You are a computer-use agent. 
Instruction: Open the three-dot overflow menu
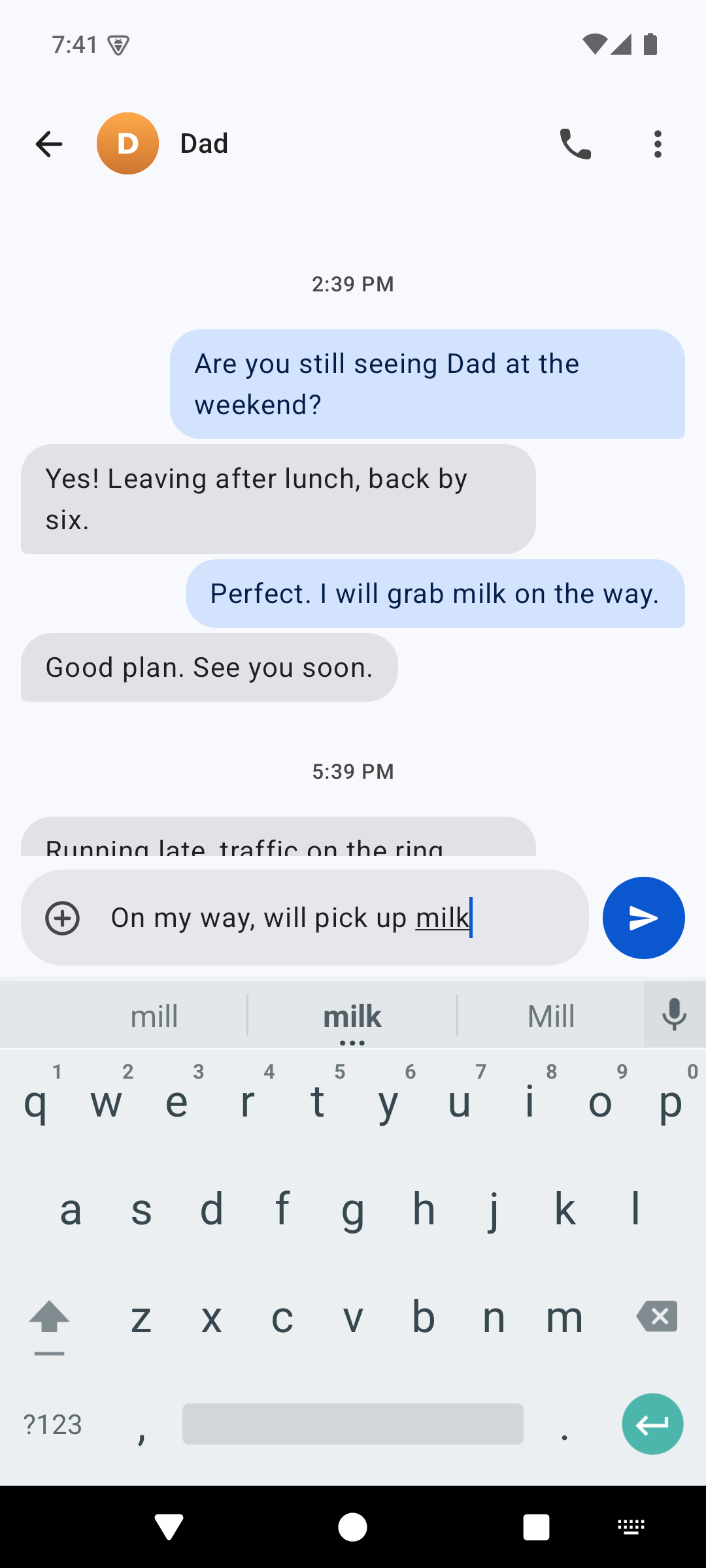click(658, 144)
